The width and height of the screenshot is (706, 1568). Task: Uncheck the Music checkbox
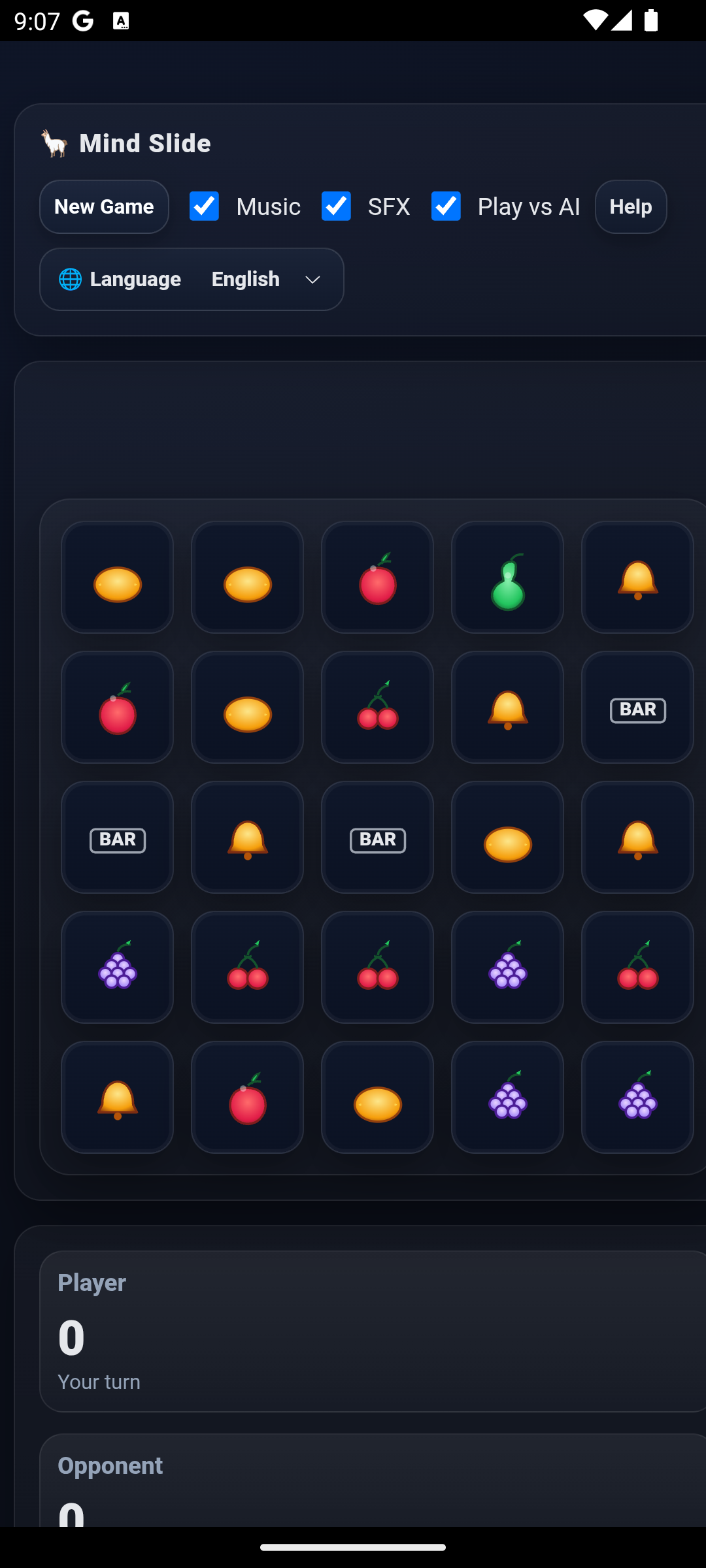[204, 206]
